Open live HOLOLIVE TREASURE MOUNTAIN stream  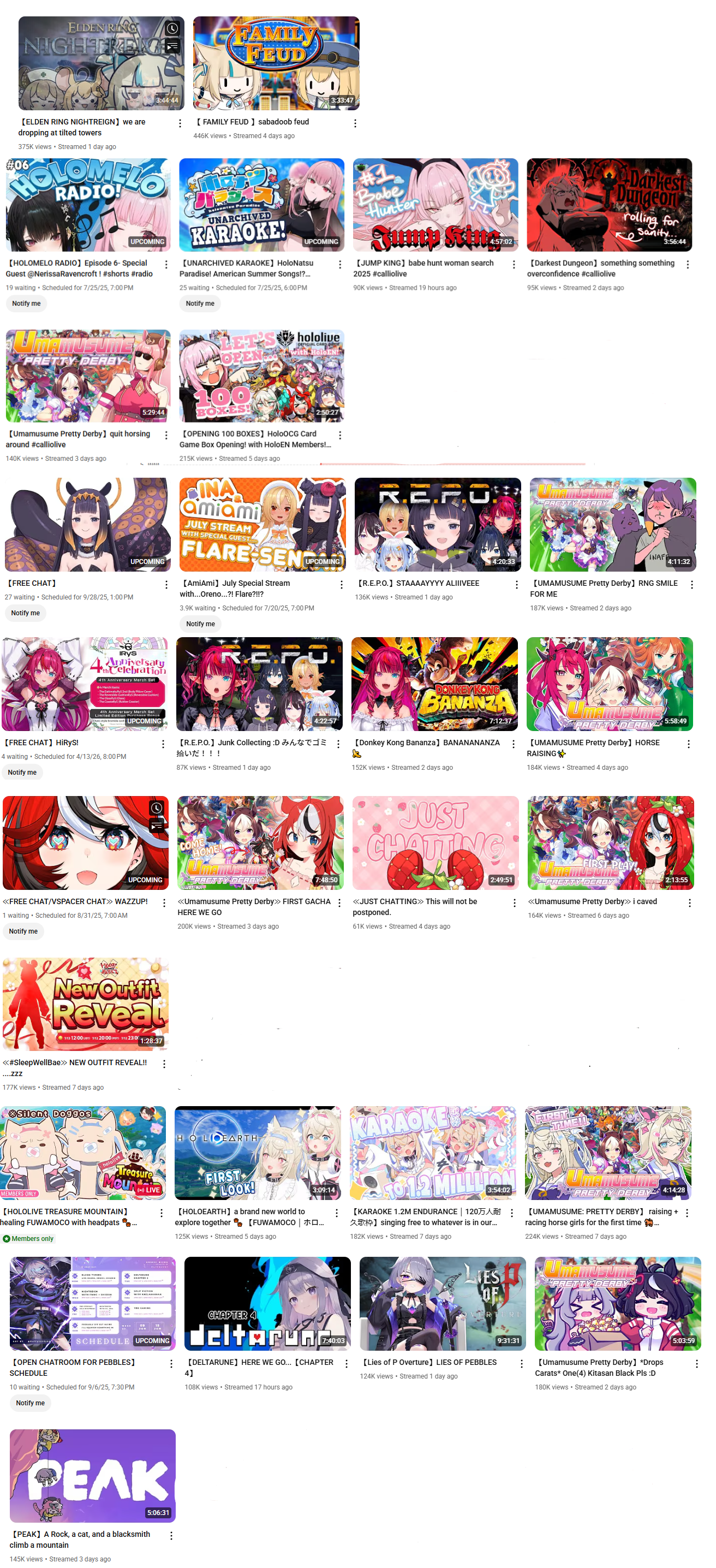83,1153
